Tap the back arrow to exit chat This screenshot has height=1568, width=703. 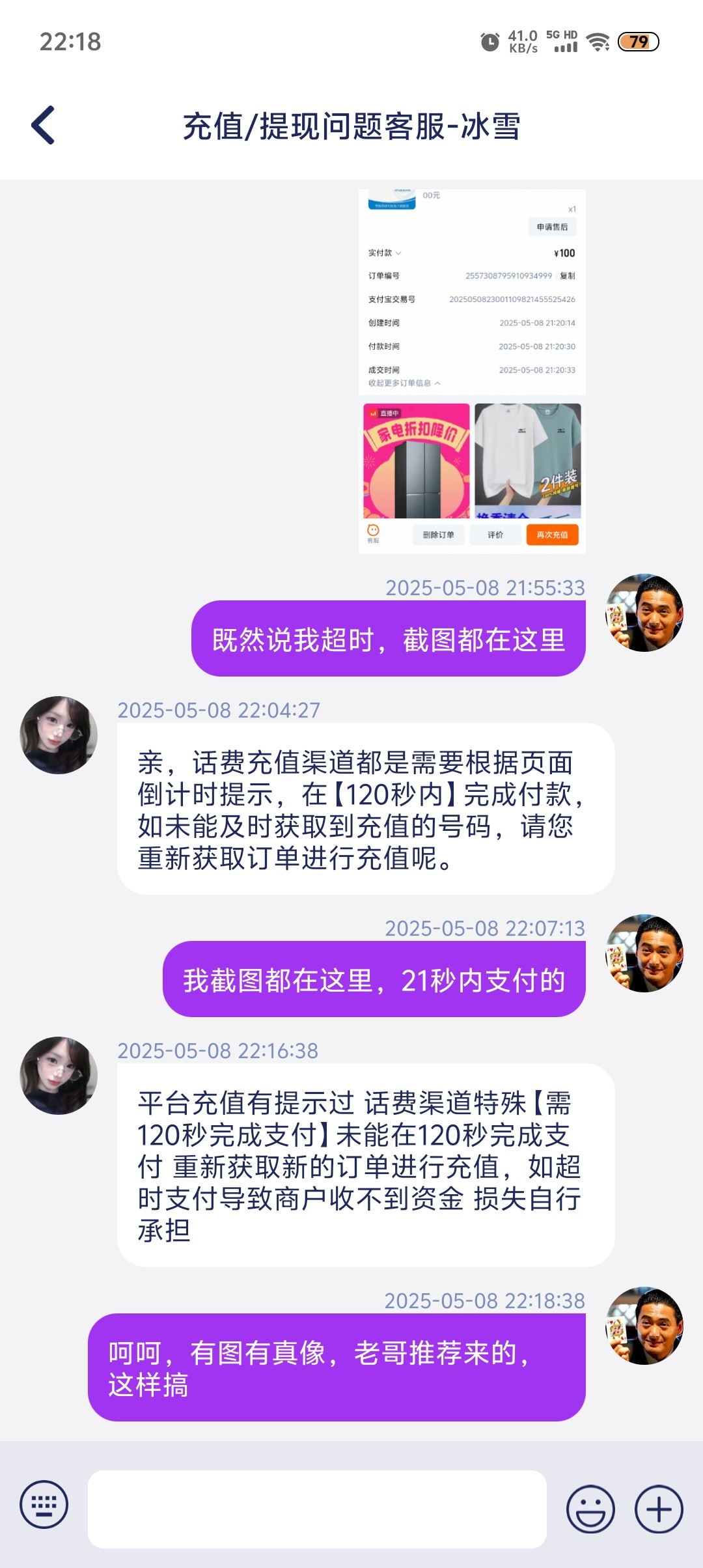(x=42, y=125)
